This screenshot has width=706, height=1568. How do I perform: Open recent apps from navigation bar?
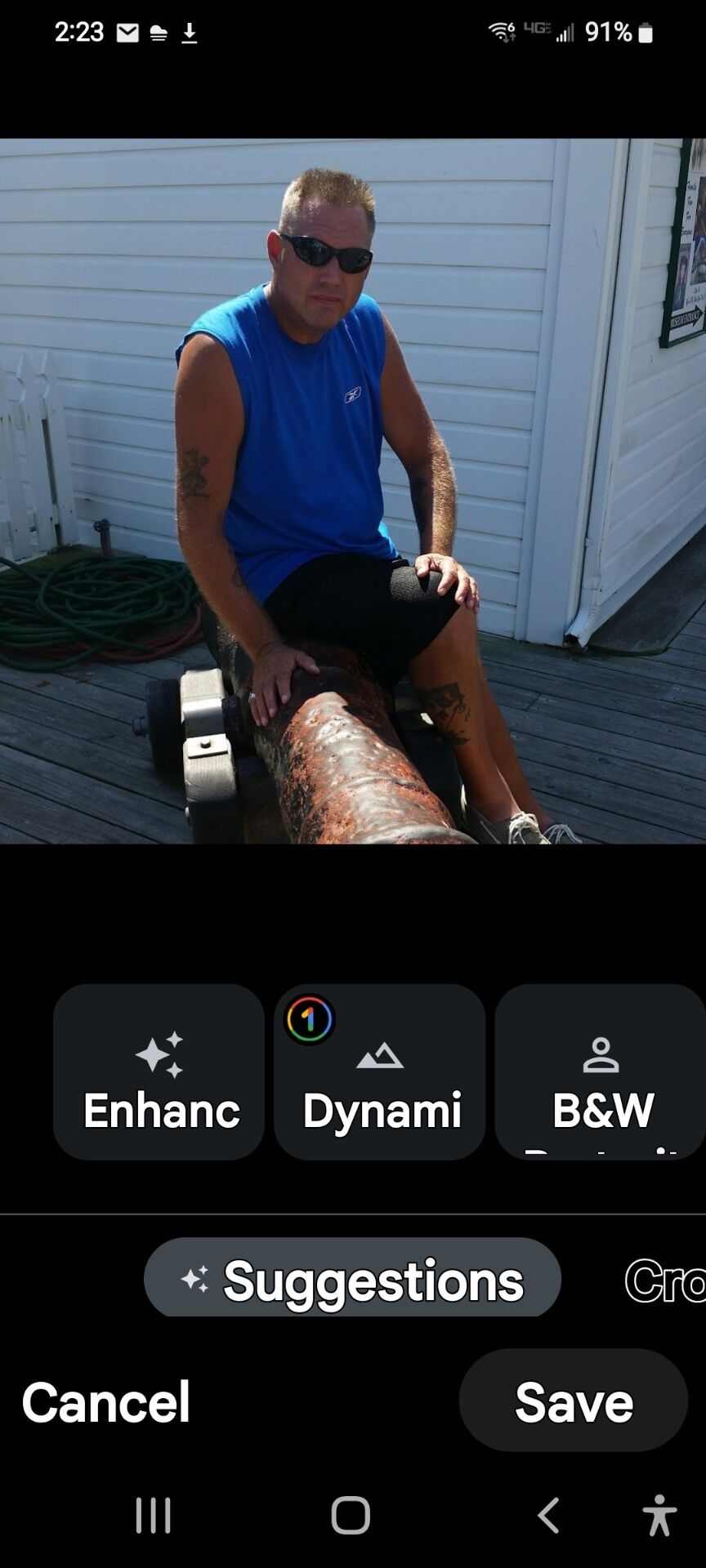[x=154, y=1516]
